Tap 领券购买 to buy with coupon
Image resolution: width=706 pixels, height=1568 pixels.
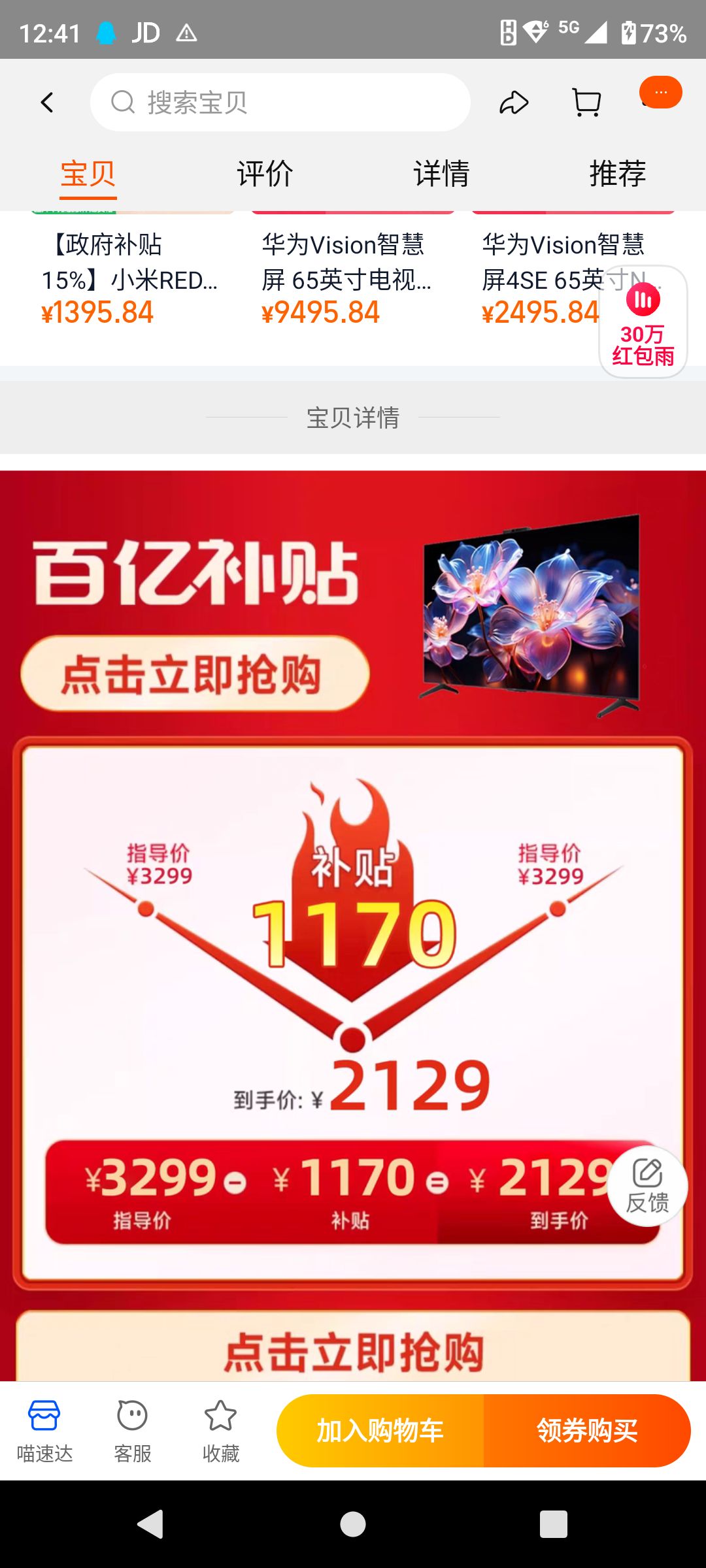pyautogui.click(x=587, y=1431)
